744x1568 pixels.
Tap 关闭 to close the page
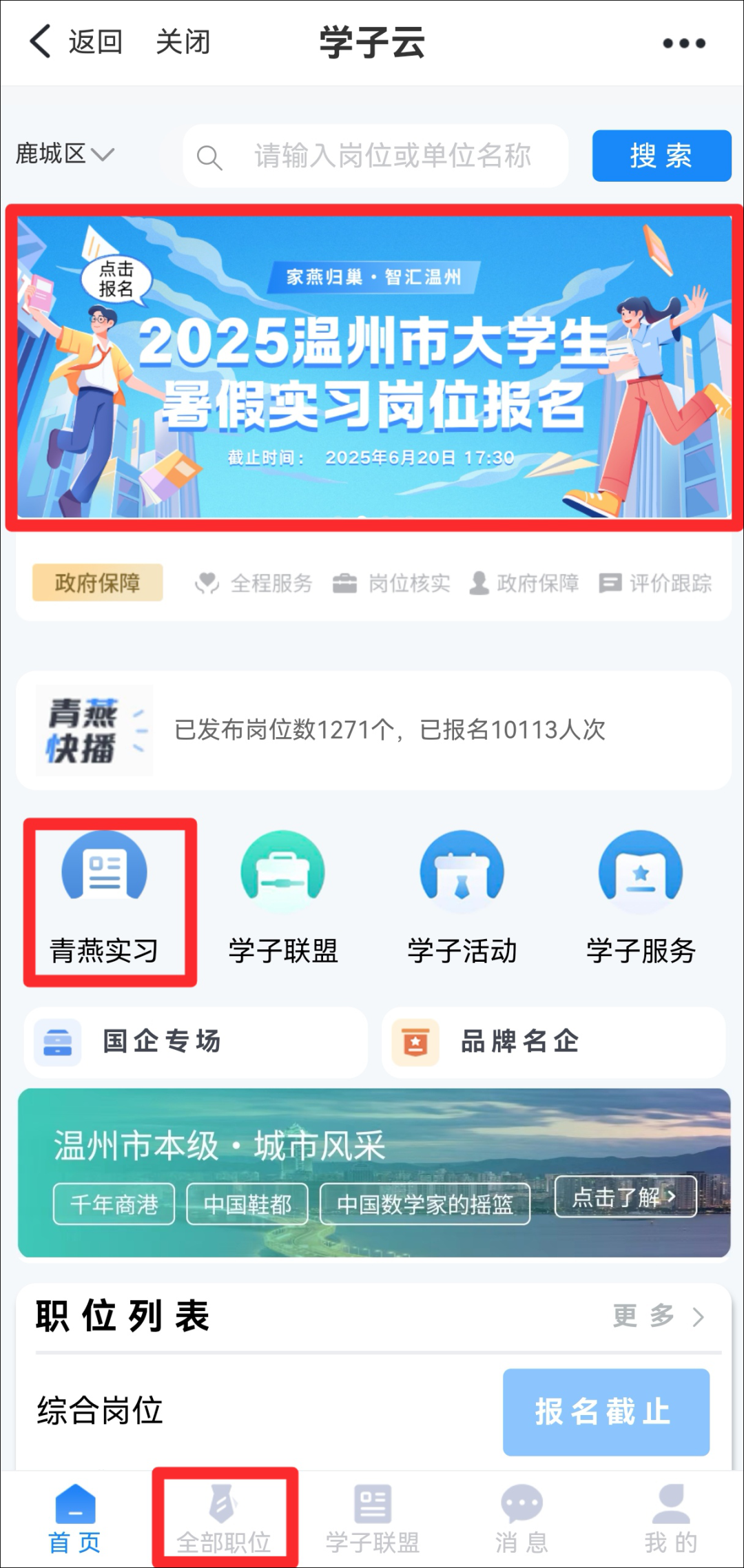[183, 42]
